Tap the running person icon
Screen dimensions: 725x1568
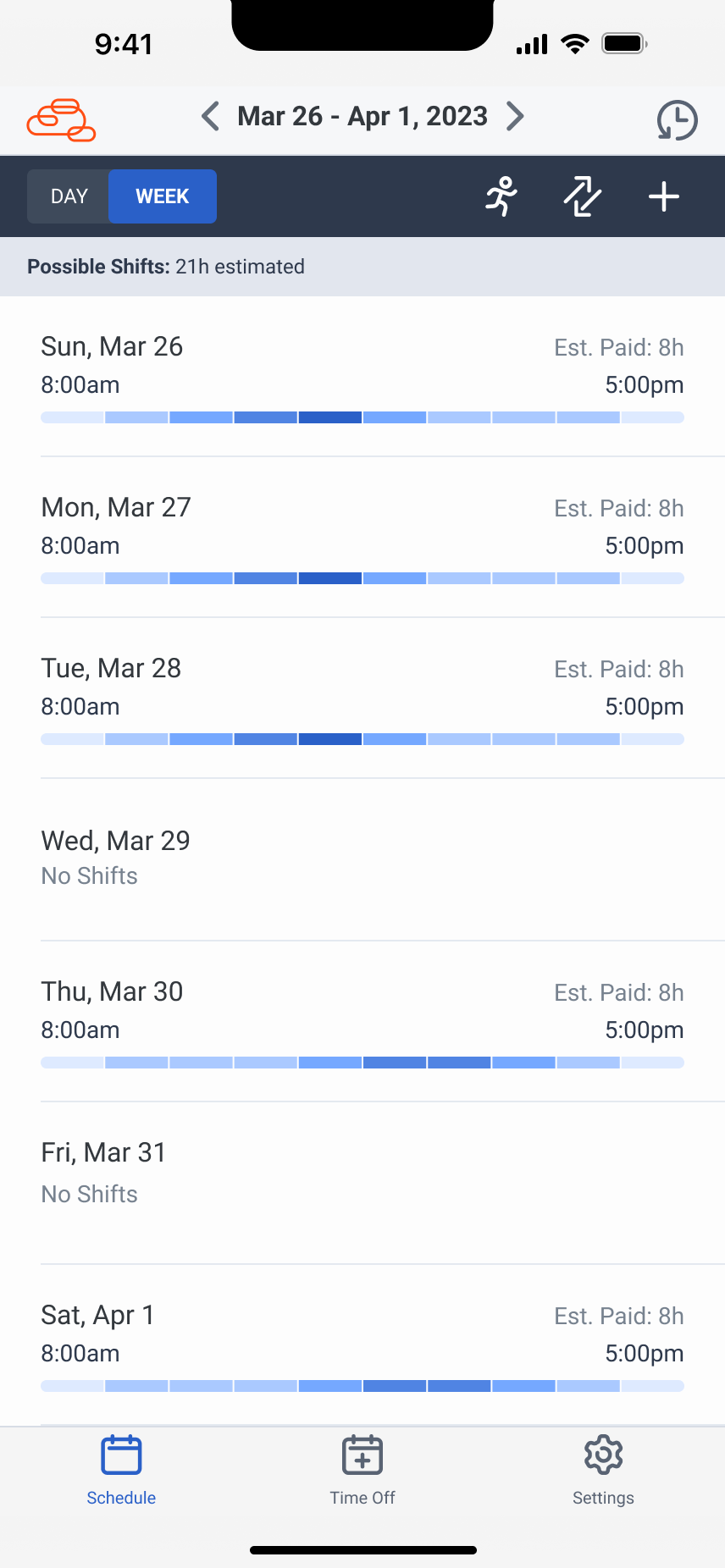point(501,196)
